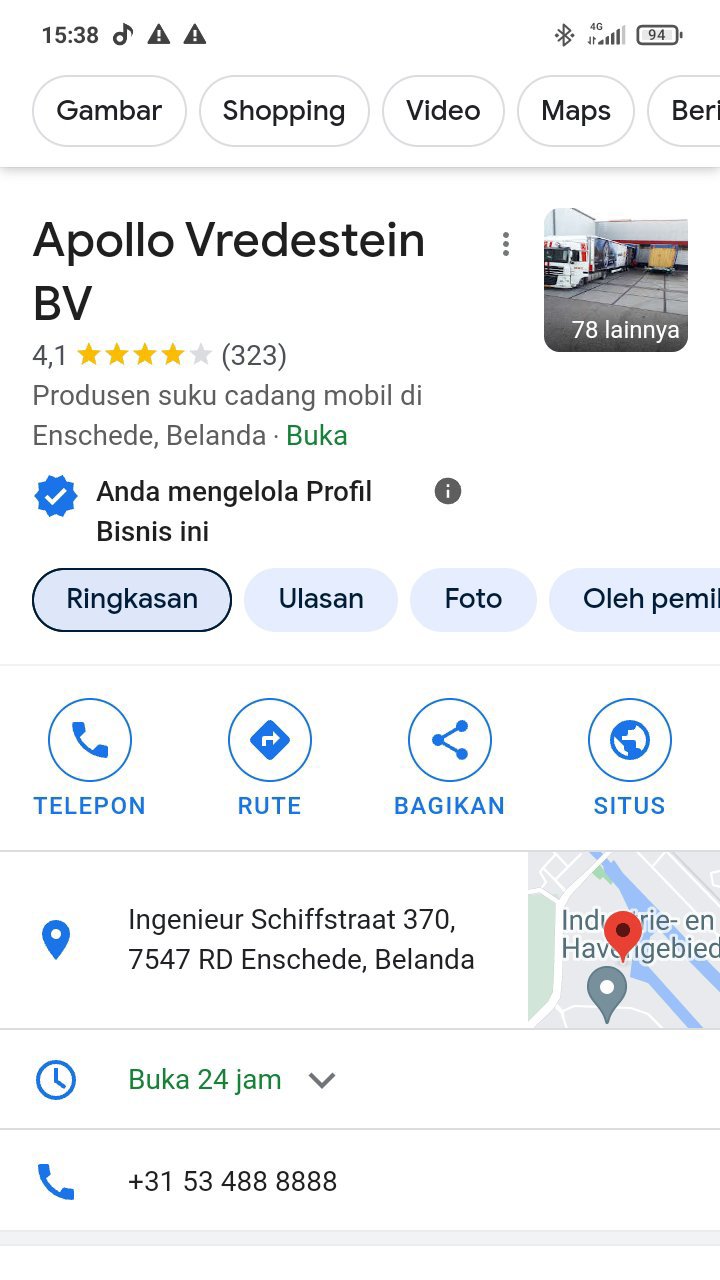Open the three-dot overflow menu
The height and width of the screenshot is (1280, 720).
506,244
